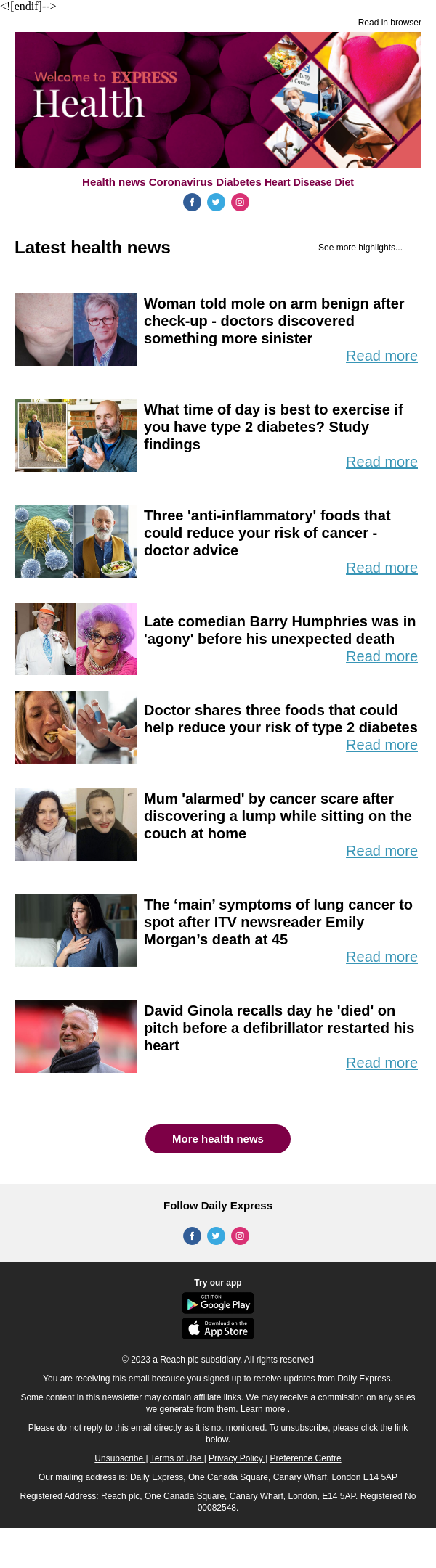This screenshot has height=1568, width=436.
Task: Tap the Unsubscribe link
Action: 118,1458
